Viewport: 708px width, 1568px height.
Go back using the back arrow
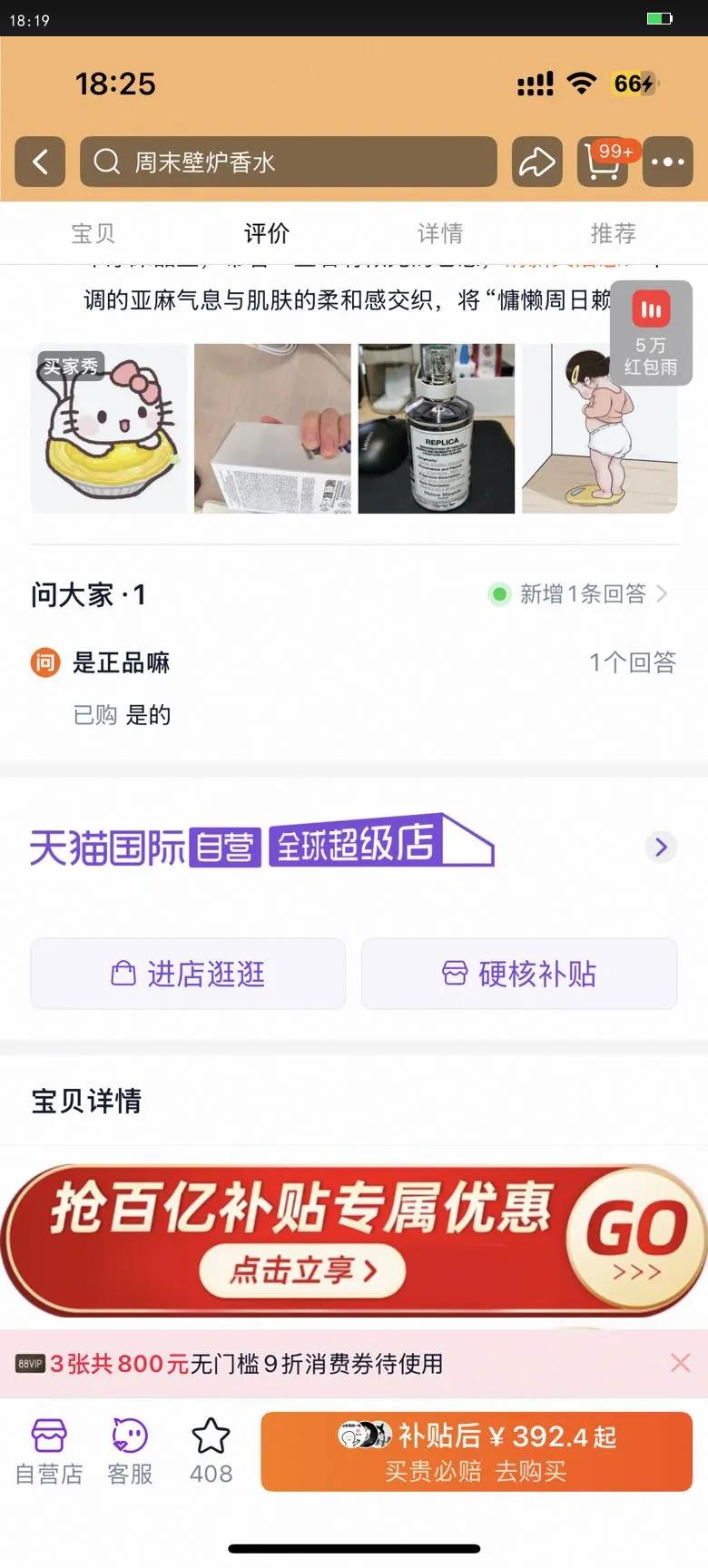point(40,162)
